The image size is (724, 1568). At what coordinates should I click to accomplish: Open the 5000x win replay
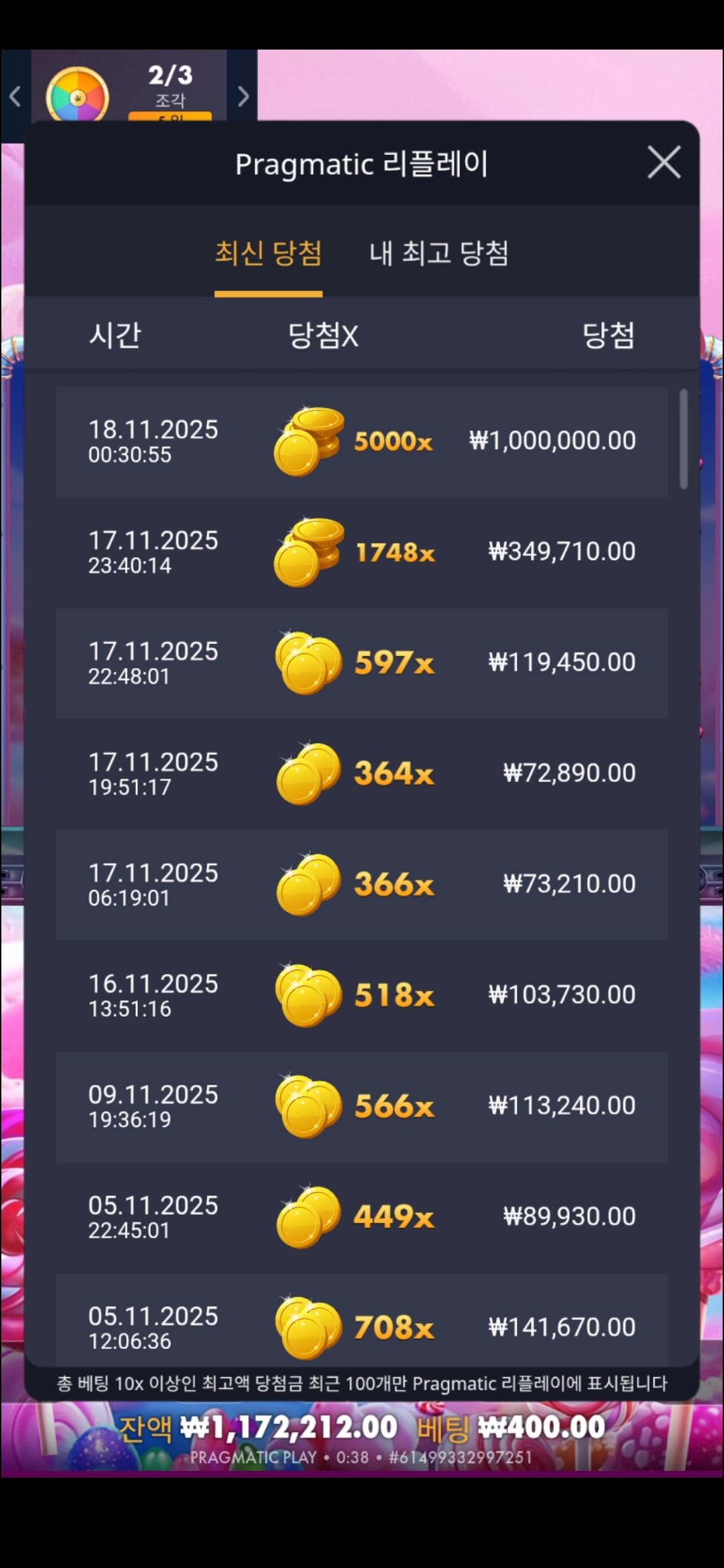[362, 442]
